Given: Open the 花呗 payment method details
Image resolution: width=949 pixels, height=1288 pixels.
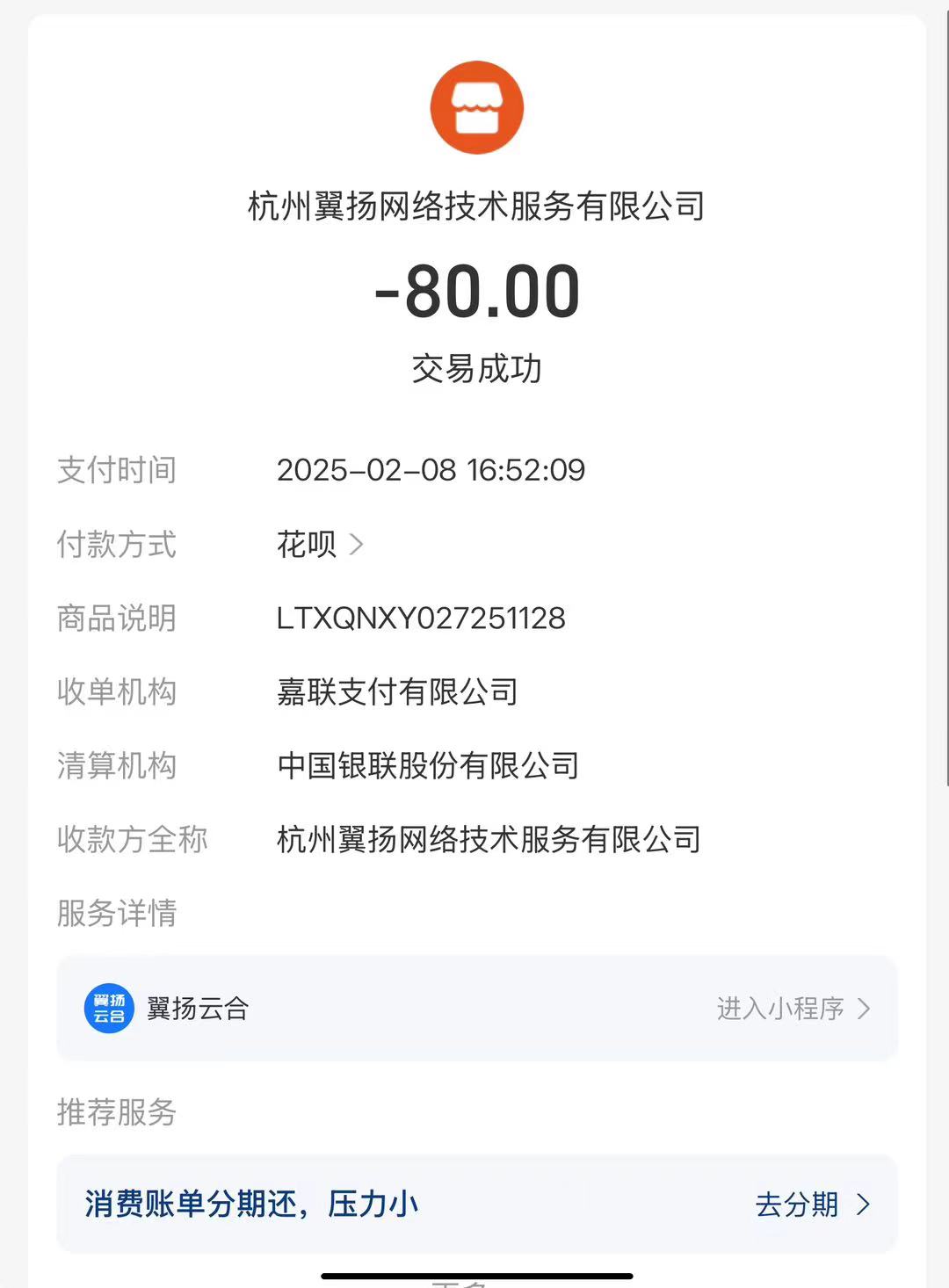Looking at the screenshot, I should [320, 545].
